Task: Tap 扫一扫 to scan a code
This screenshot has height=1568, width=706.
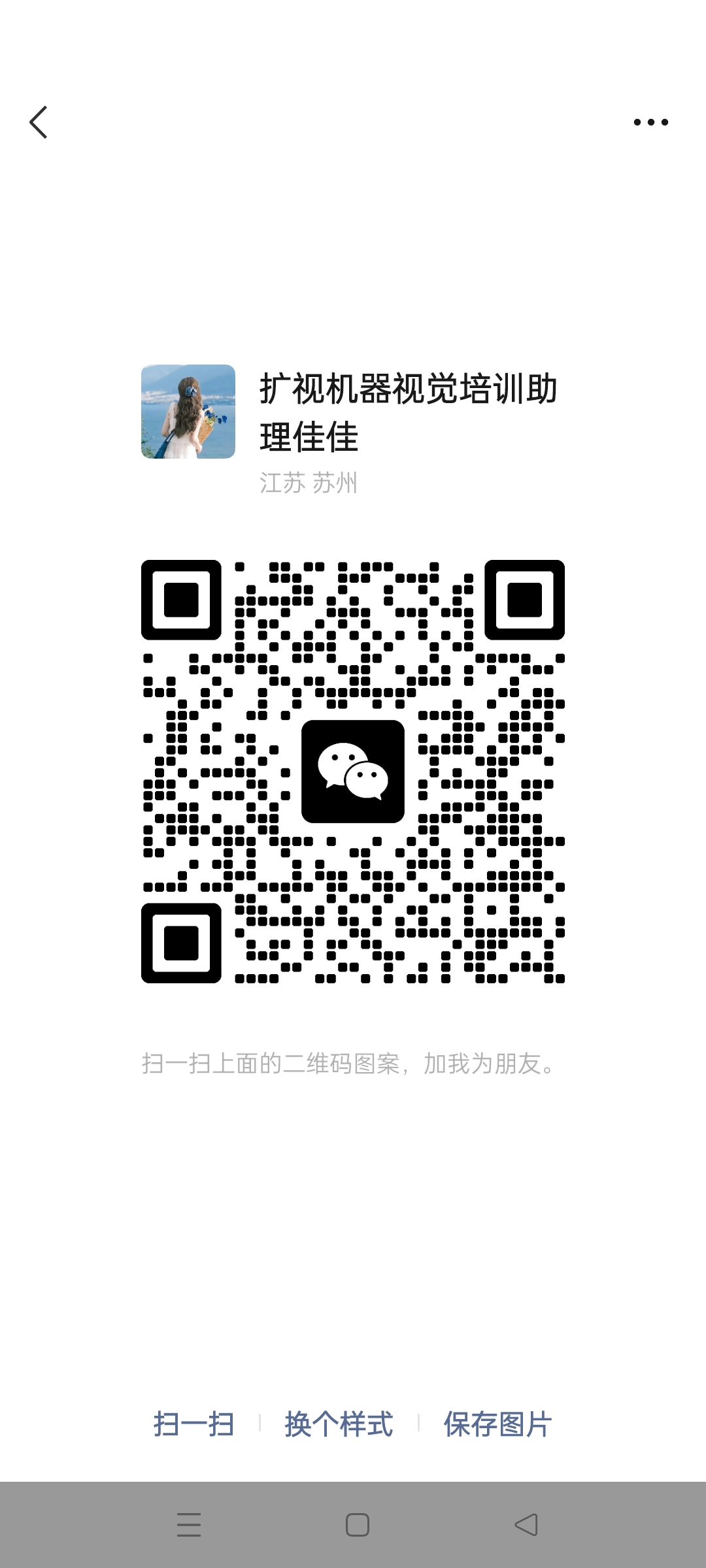Action: [193, 1425]
